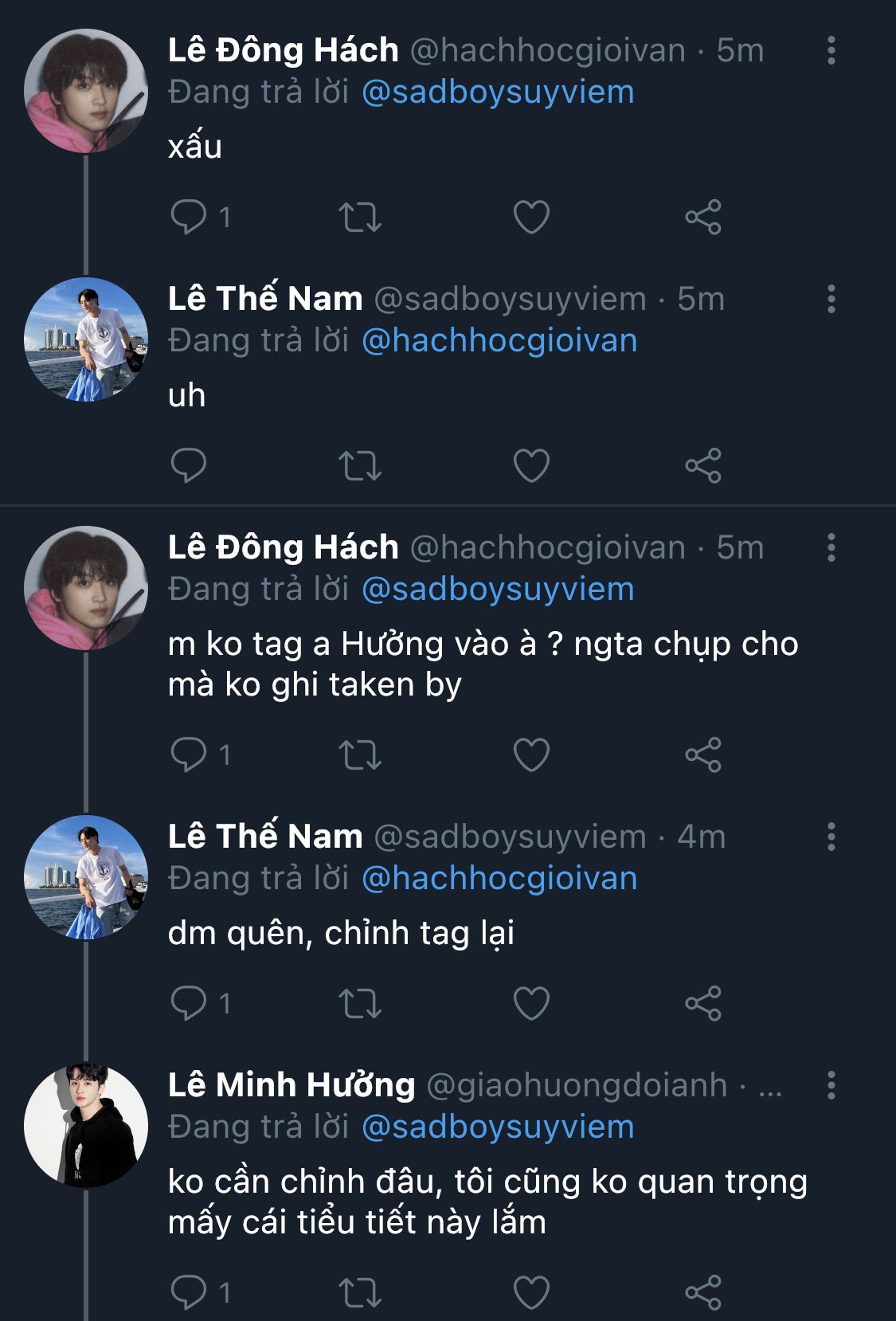The image size is (896, 1321).
Task: Like the "dm quên, chỉnh tag lại" tweet
Action: point(531,1003)
